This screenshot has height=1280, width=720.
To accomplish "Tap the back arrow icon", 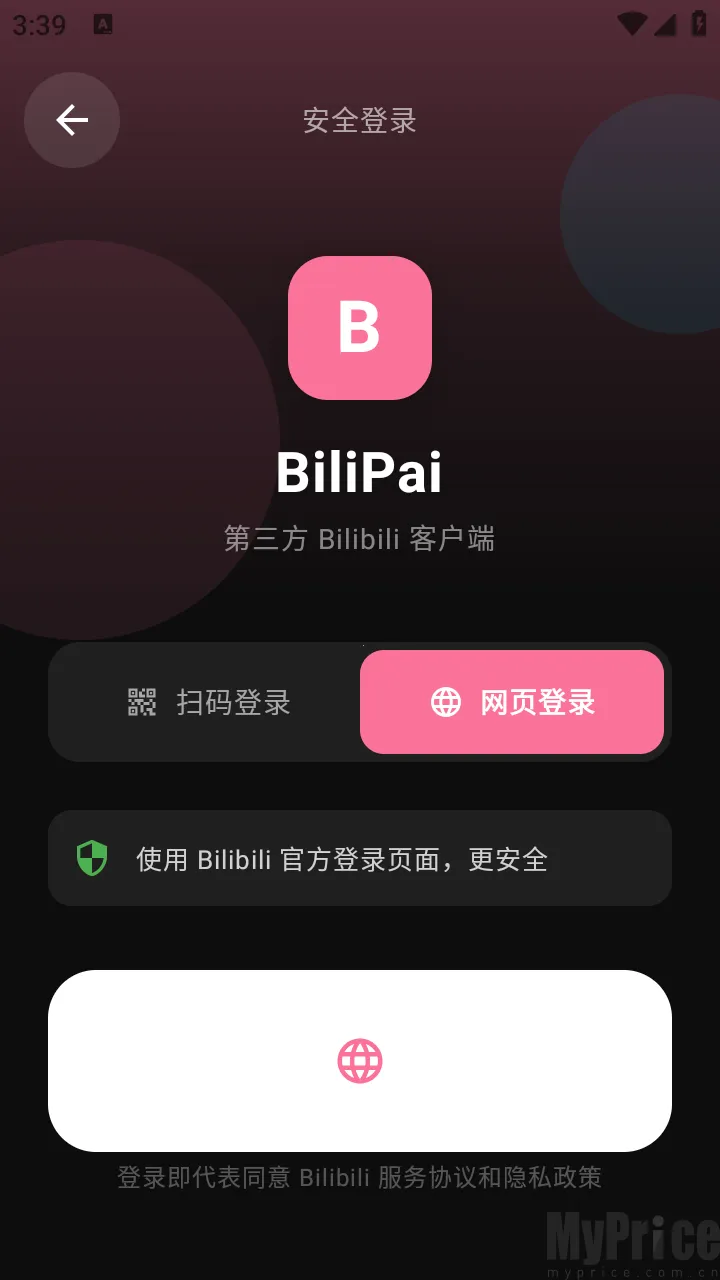I will (x=71, y=120).
